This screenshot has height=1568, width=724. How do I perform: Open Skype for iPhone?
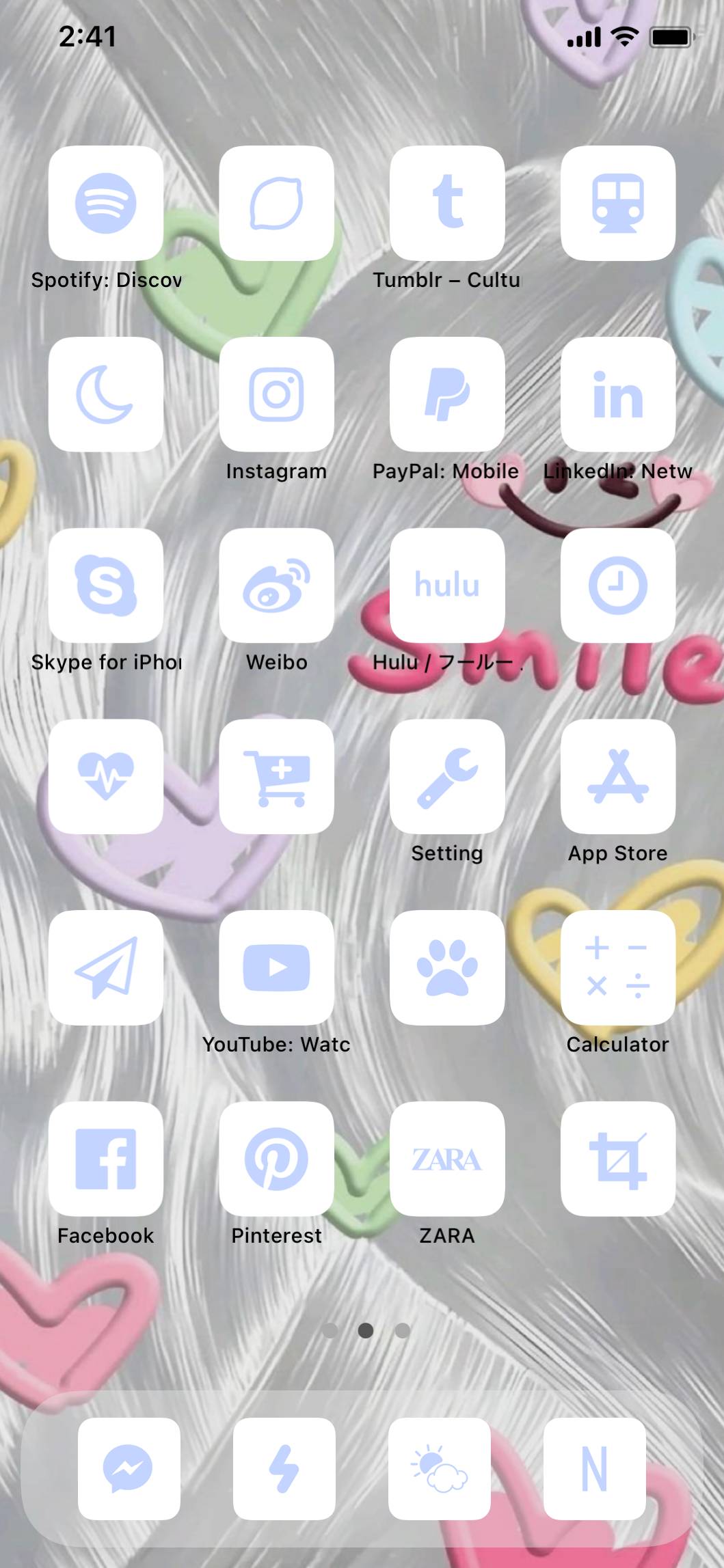tap(105, 586)
